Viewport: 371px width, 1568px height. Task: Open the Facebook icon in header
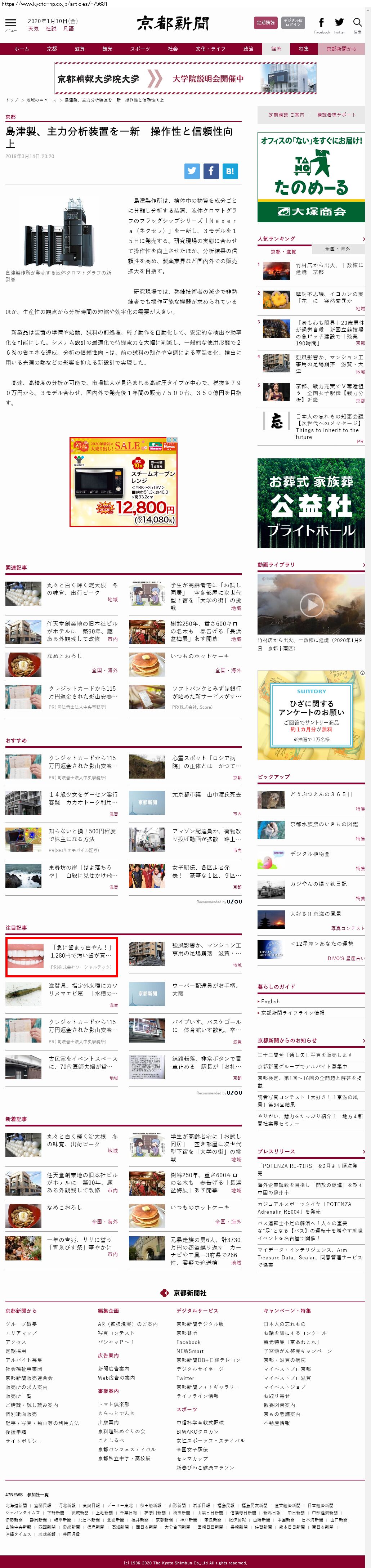click(x=322, y=23)
